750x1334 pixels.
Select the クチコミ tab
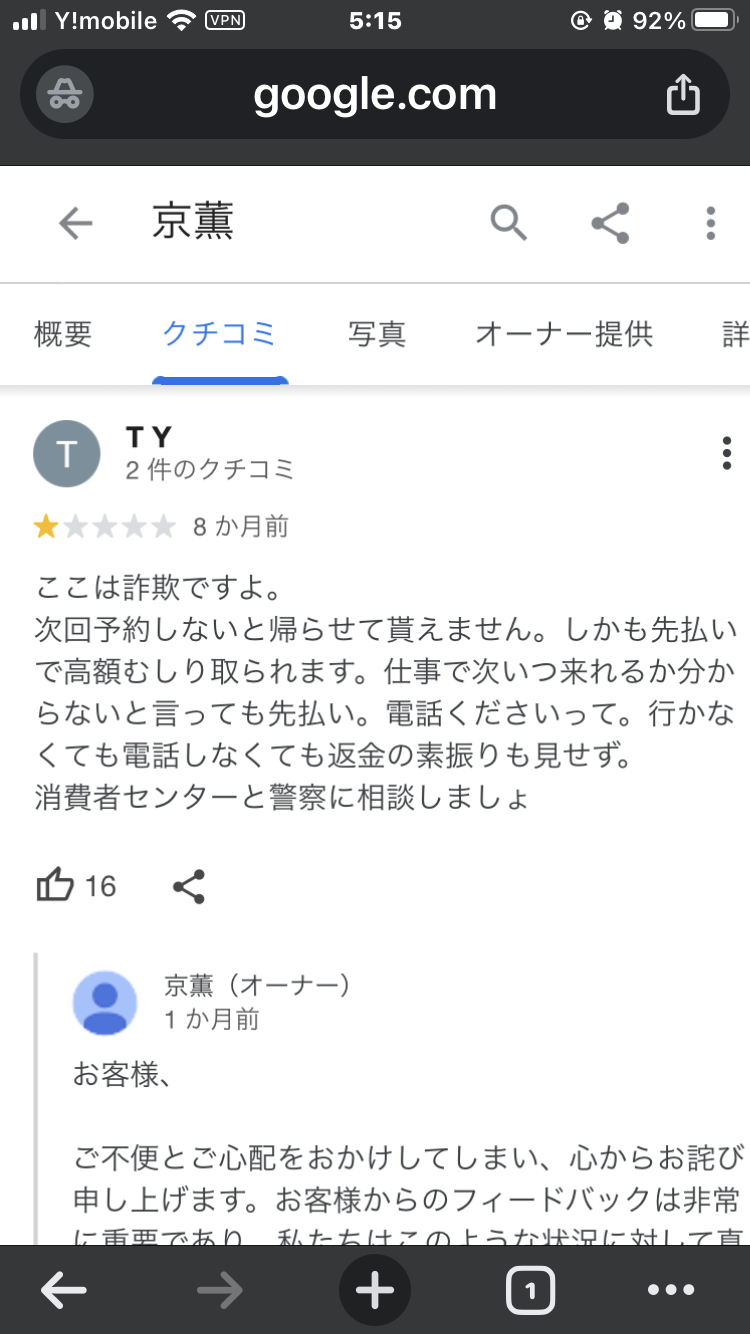pos(220,334)
